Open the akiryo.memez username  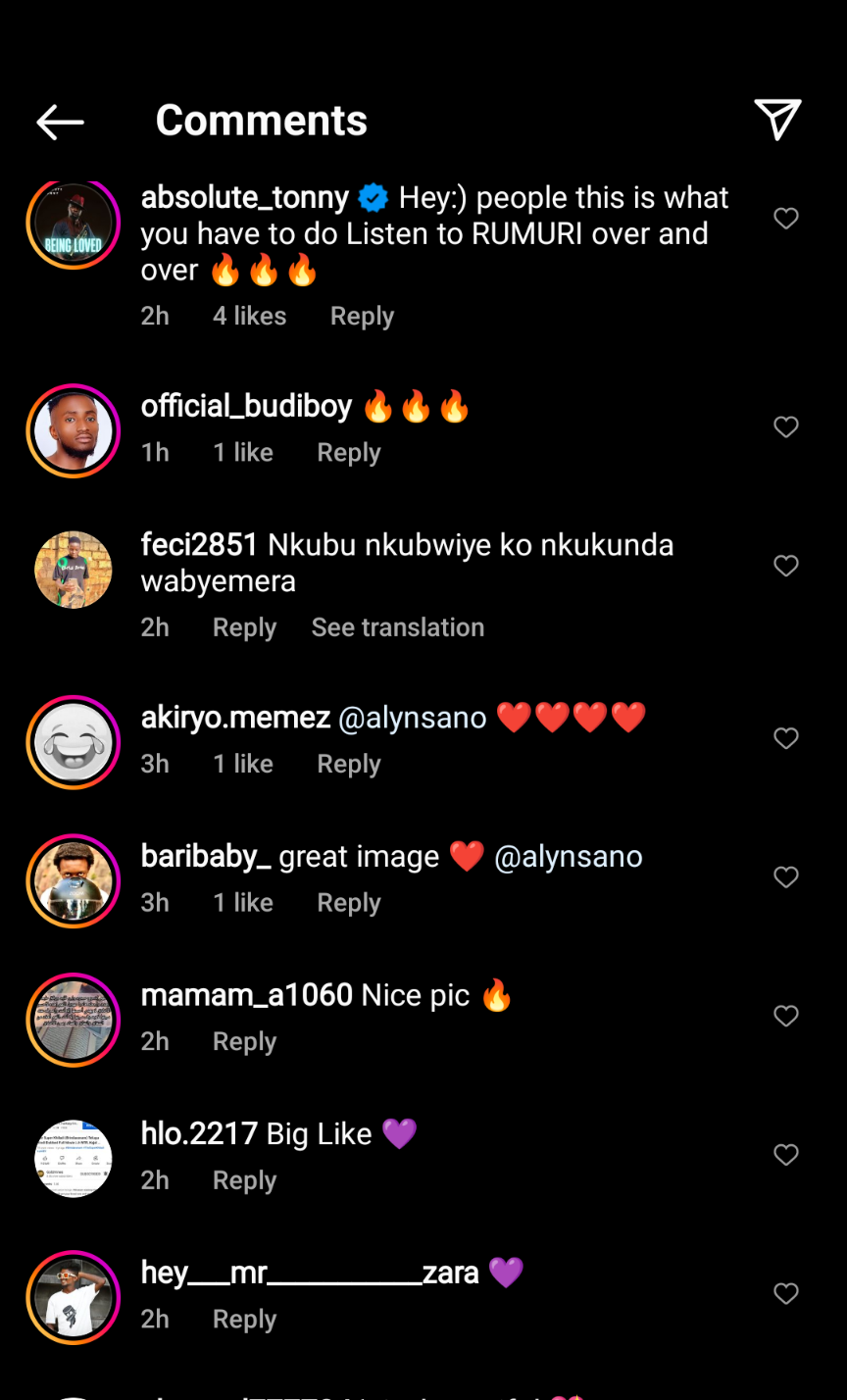(x=235, y=718)
